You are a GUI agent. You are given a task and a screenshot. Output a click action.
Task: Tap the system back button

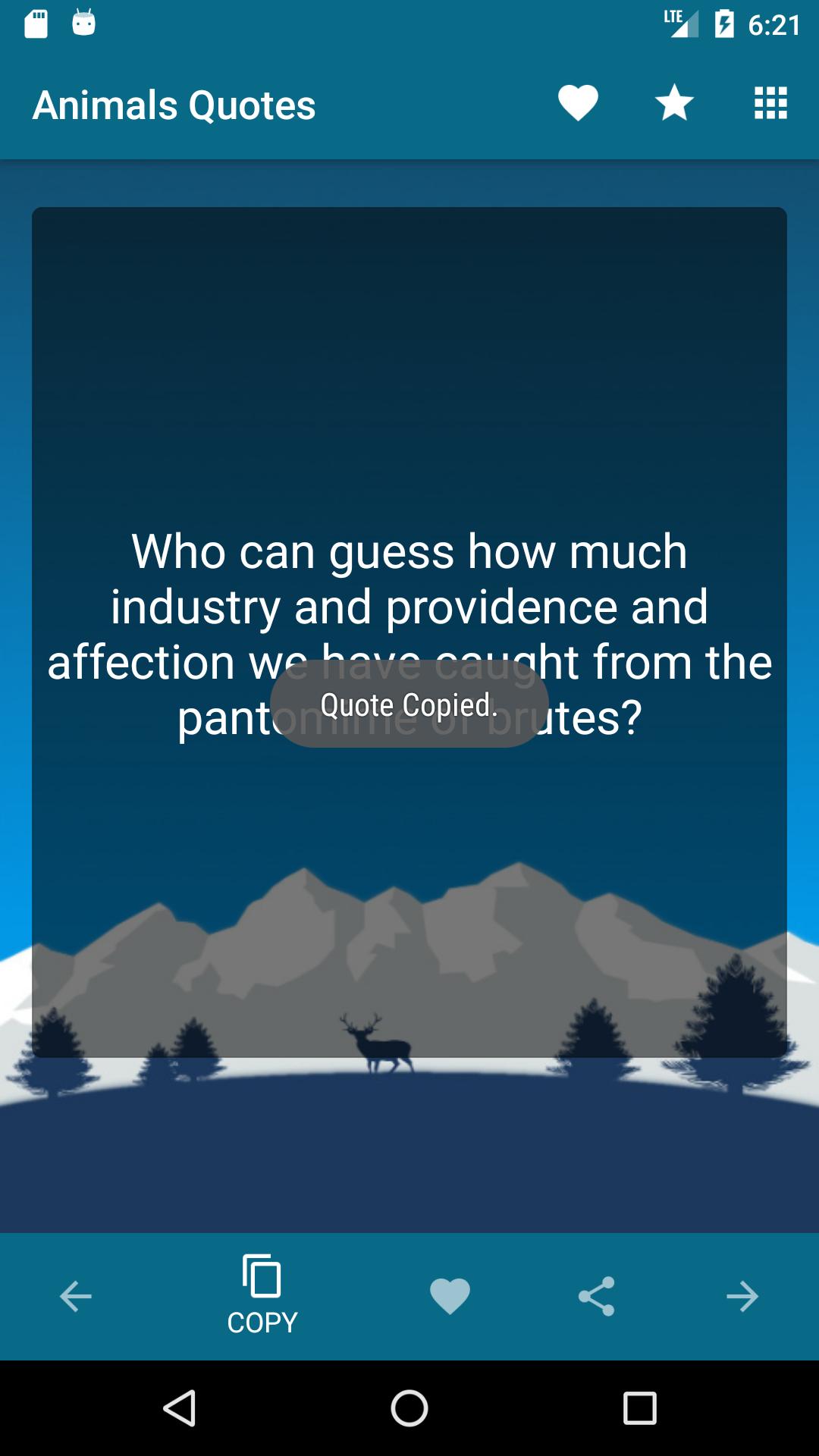(180, 1409)
